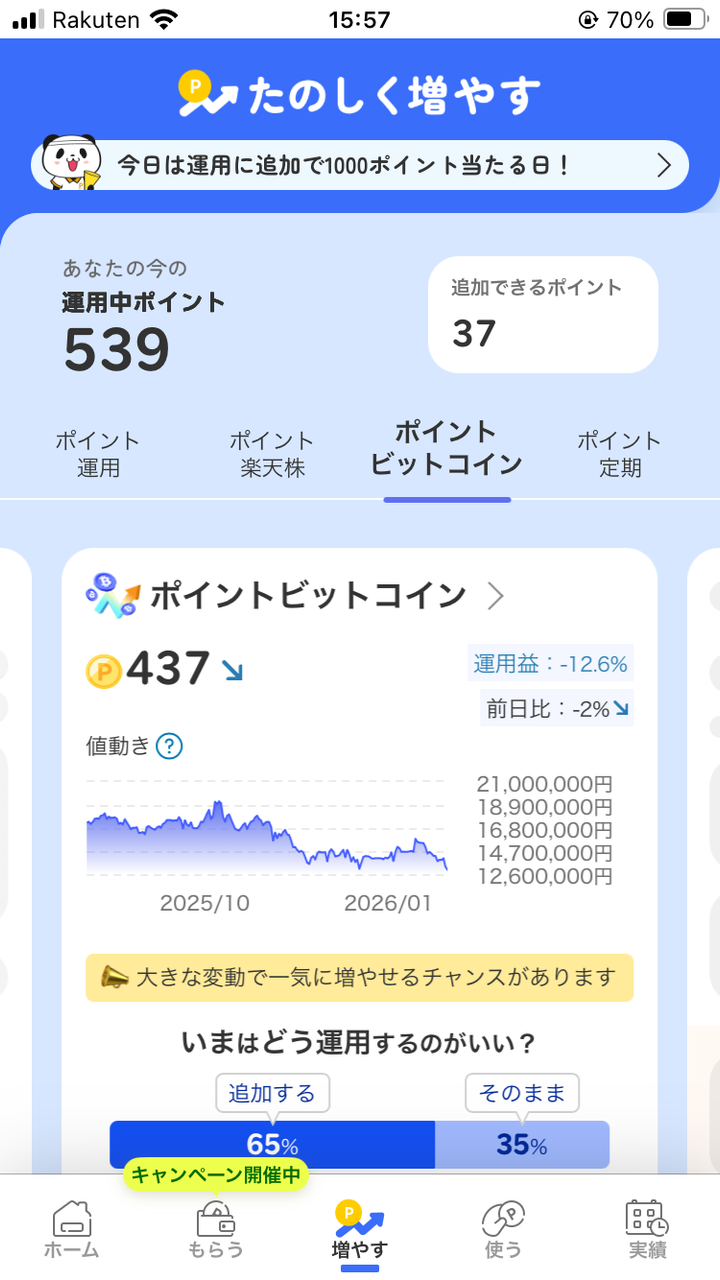Switch to the ポイント定期 tab

620,452
